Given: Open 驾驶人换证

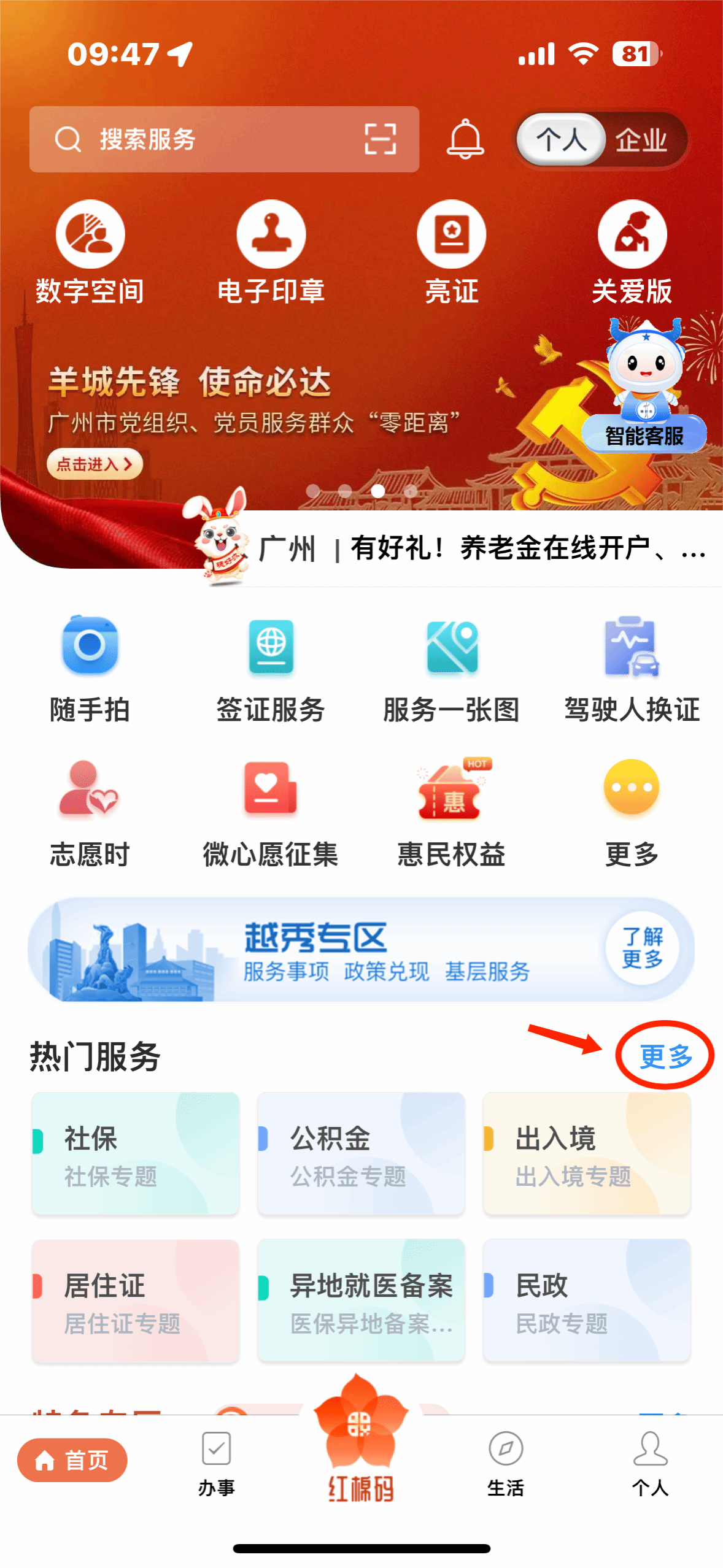Looking at the screenshot, I should point(632,670).
